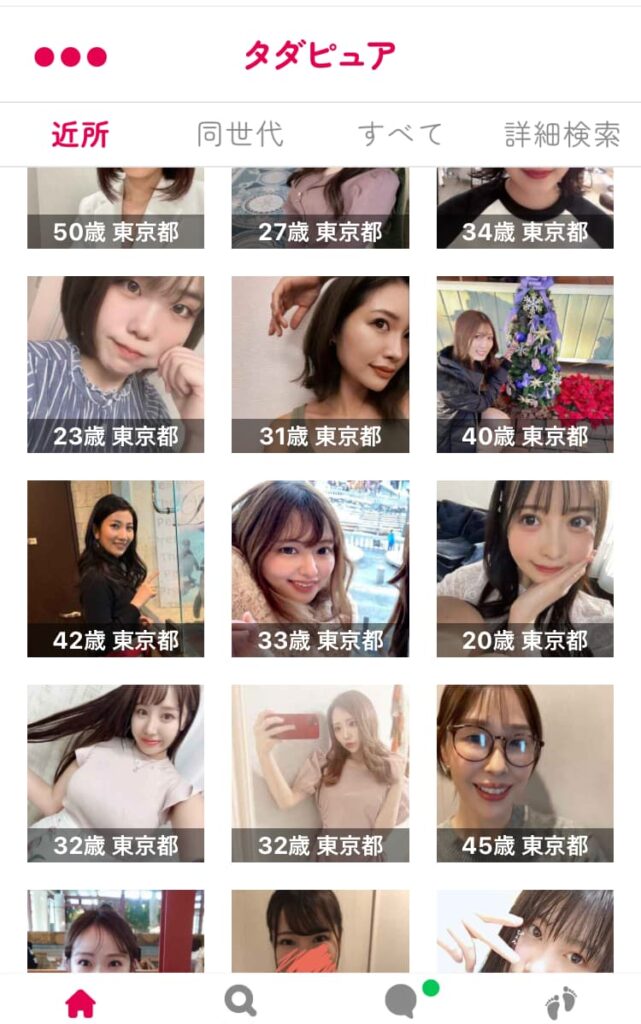The height and width of the screenshot is (1024, 641).
Task: Open the 33歳 東京都 profile
Action: (x=320, y=568)
